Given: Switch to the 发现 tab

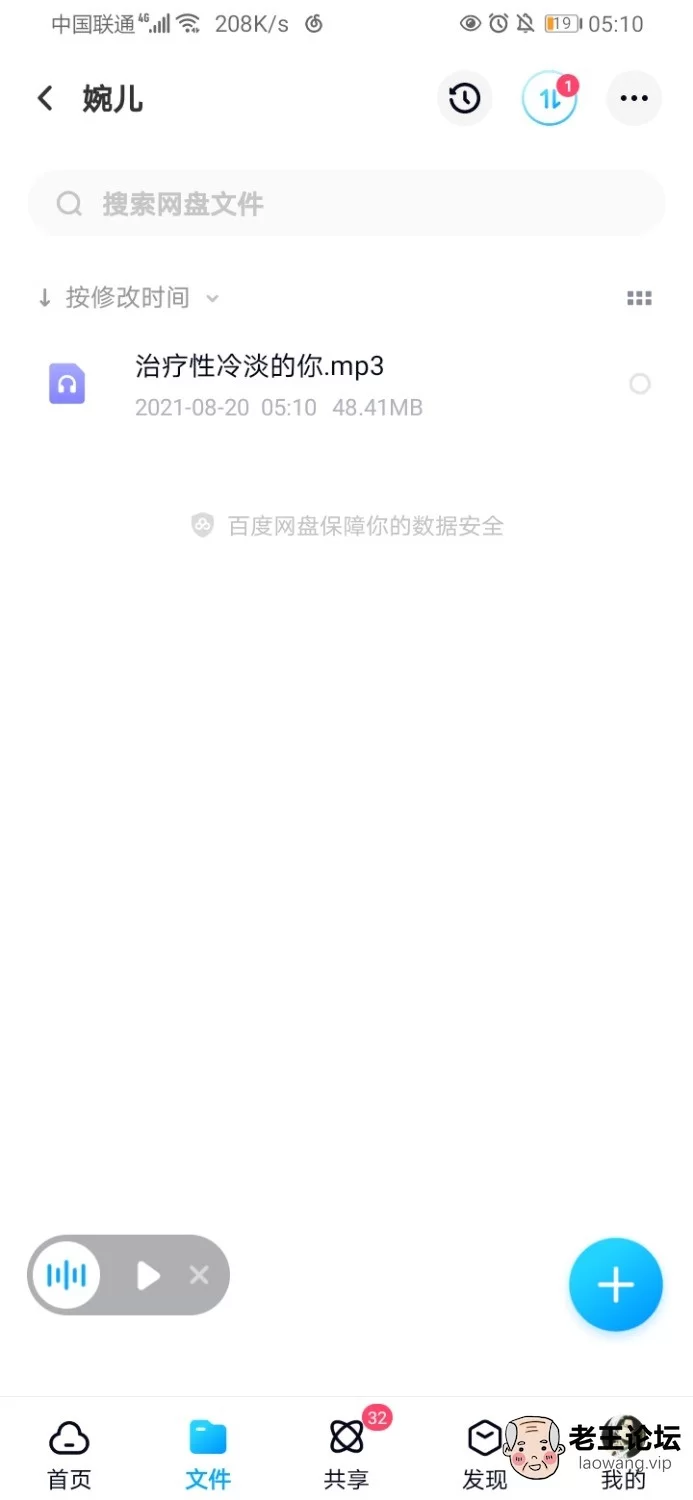Looking at the screenshot, I should click(485, 1456).
